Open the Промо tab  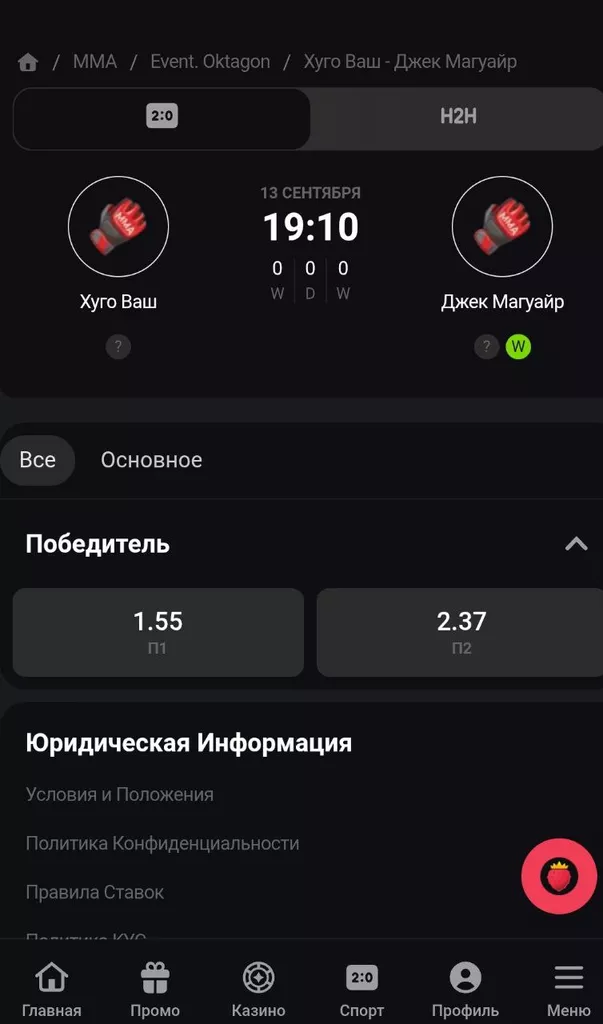coord(155,988)
